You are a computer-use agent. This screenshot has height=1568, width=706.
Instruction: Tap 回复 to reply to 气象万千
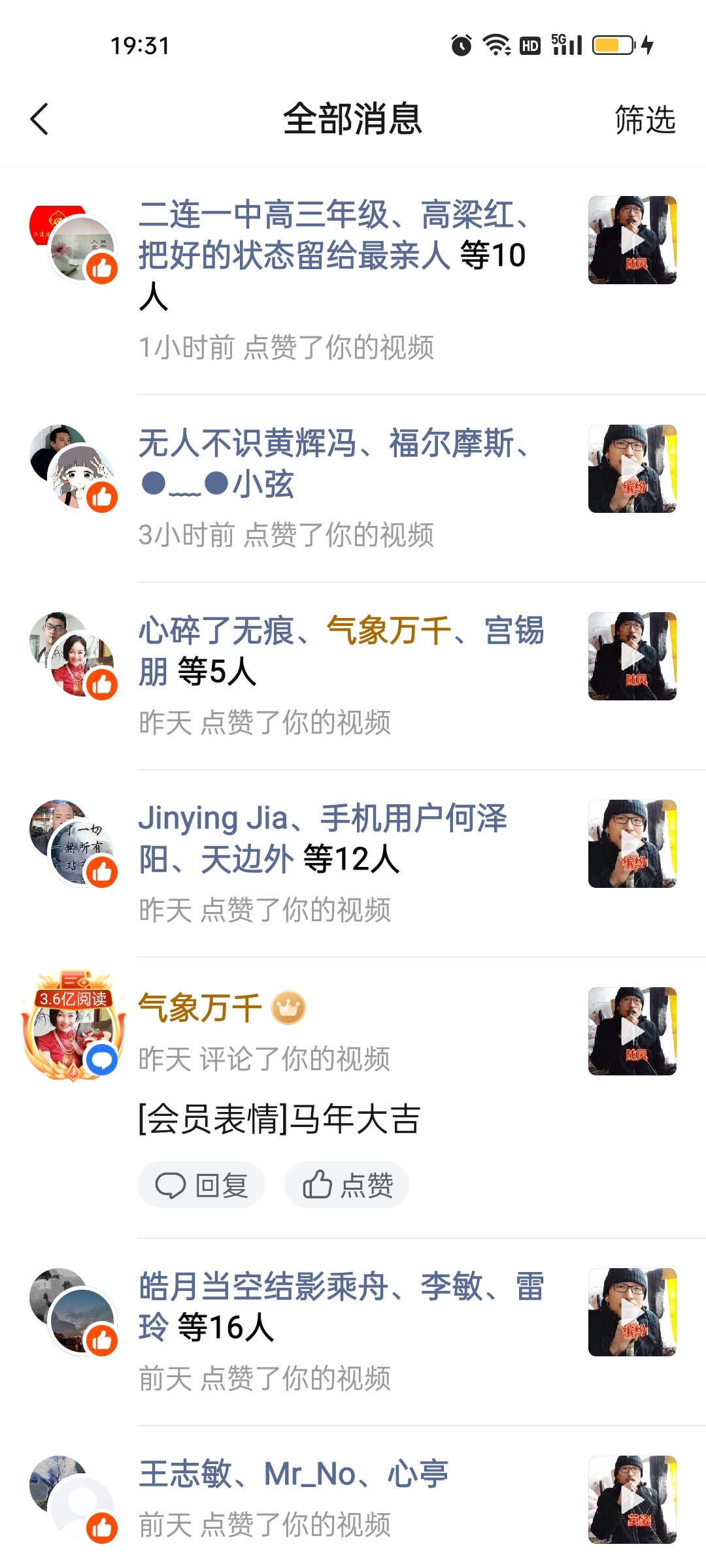coord(201,1184)
